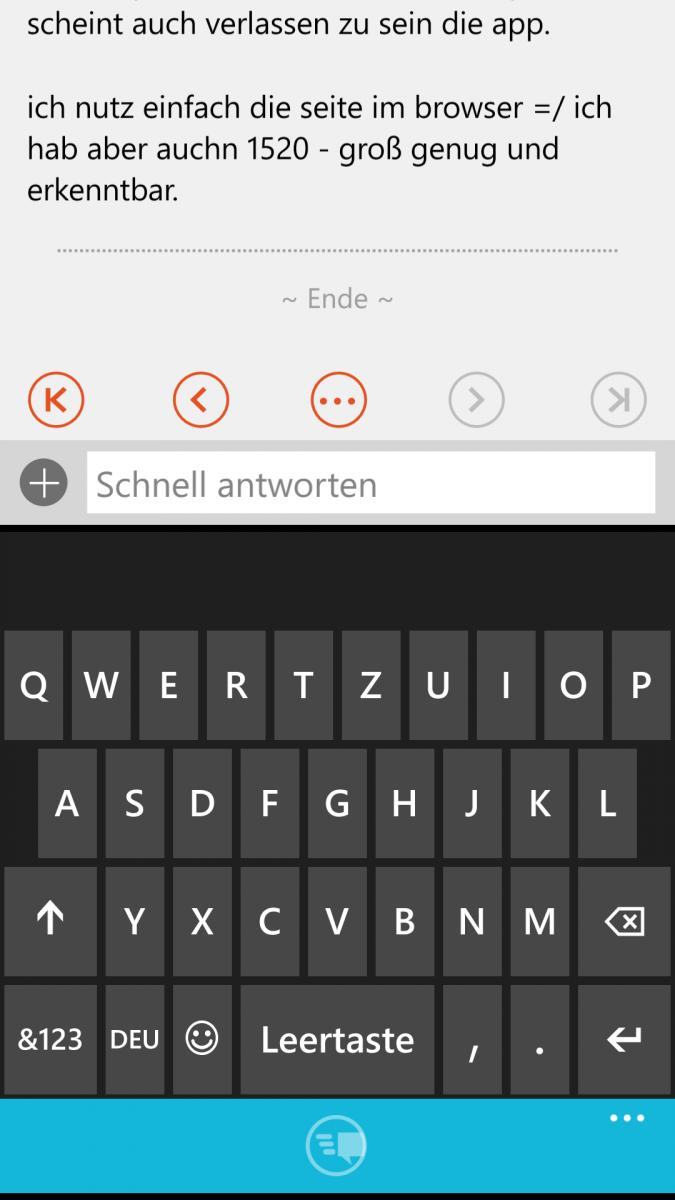Open the emoji keyboard
This screenshot has width=675, height=1200.
202,1039
